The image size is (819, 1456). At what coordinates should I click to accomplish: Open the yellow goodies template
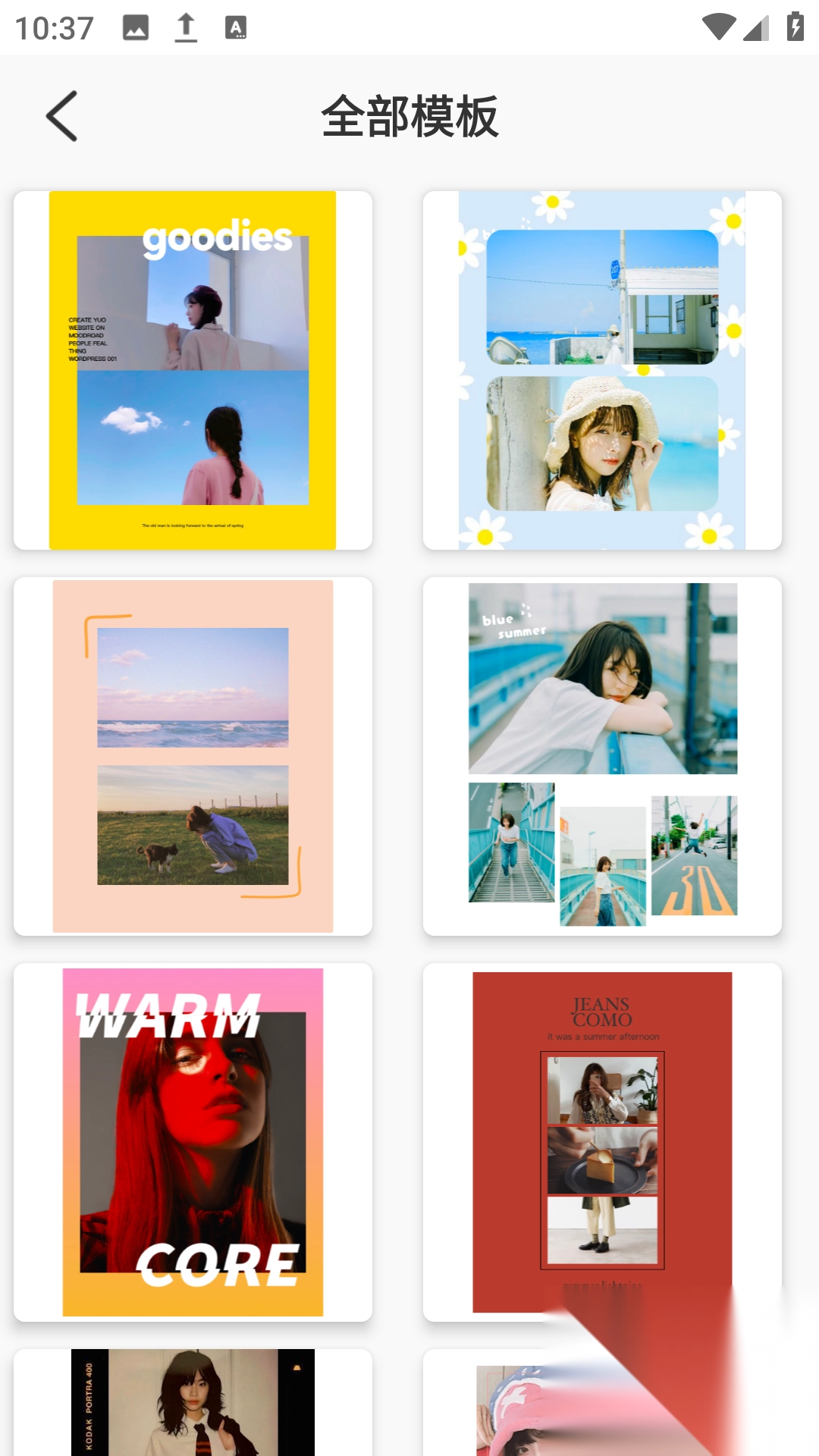coord(193,370)
